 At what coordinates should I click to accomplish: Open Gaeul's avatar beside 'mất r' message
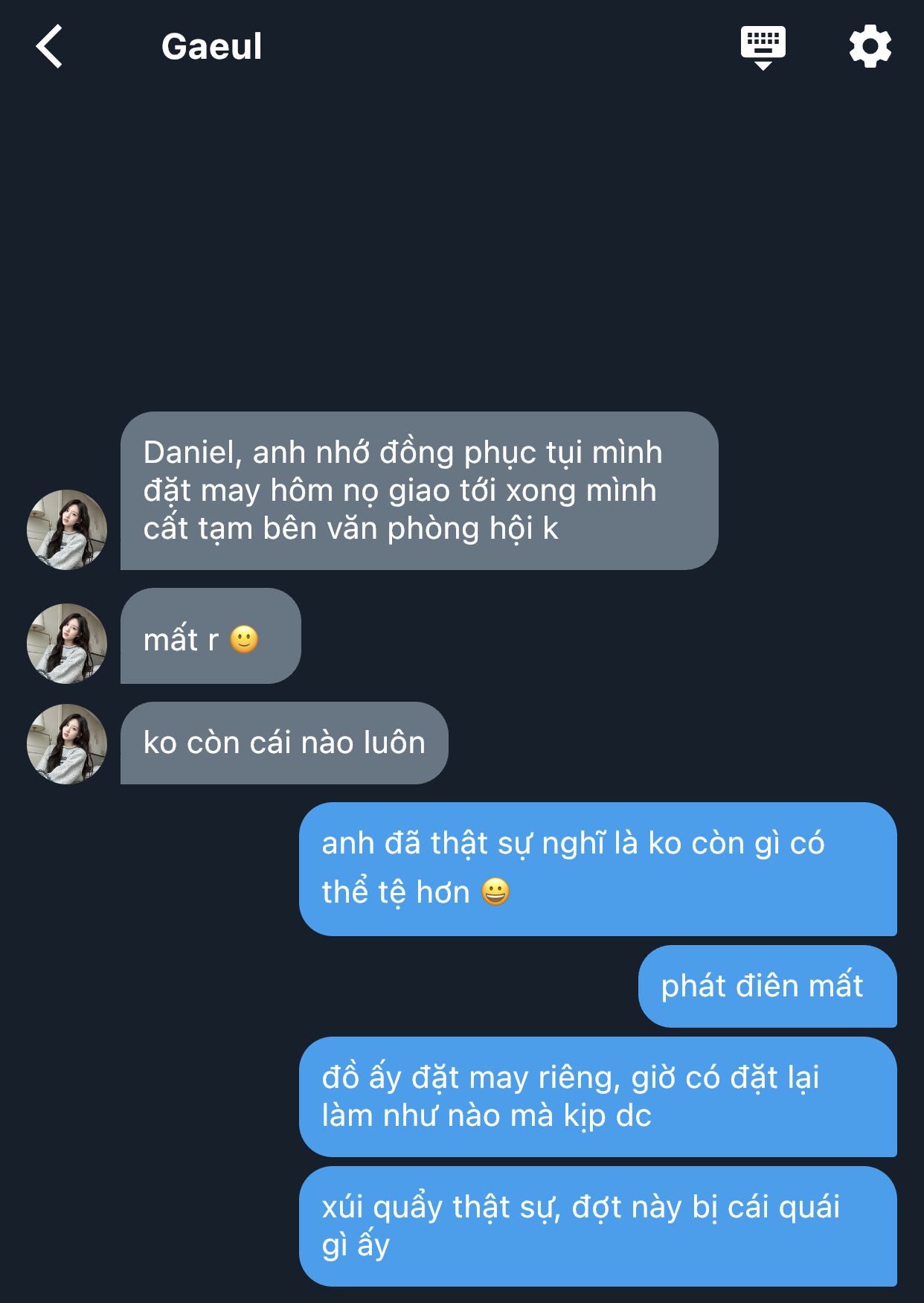(67, 643)
